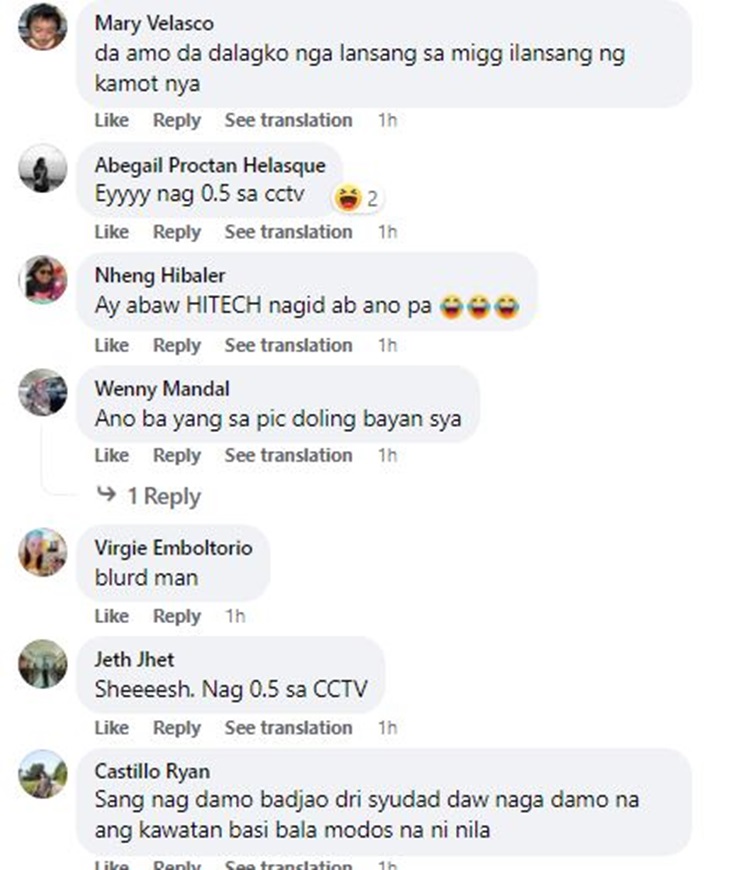Open Jeth Jhet's profile picture

point(43,664)
